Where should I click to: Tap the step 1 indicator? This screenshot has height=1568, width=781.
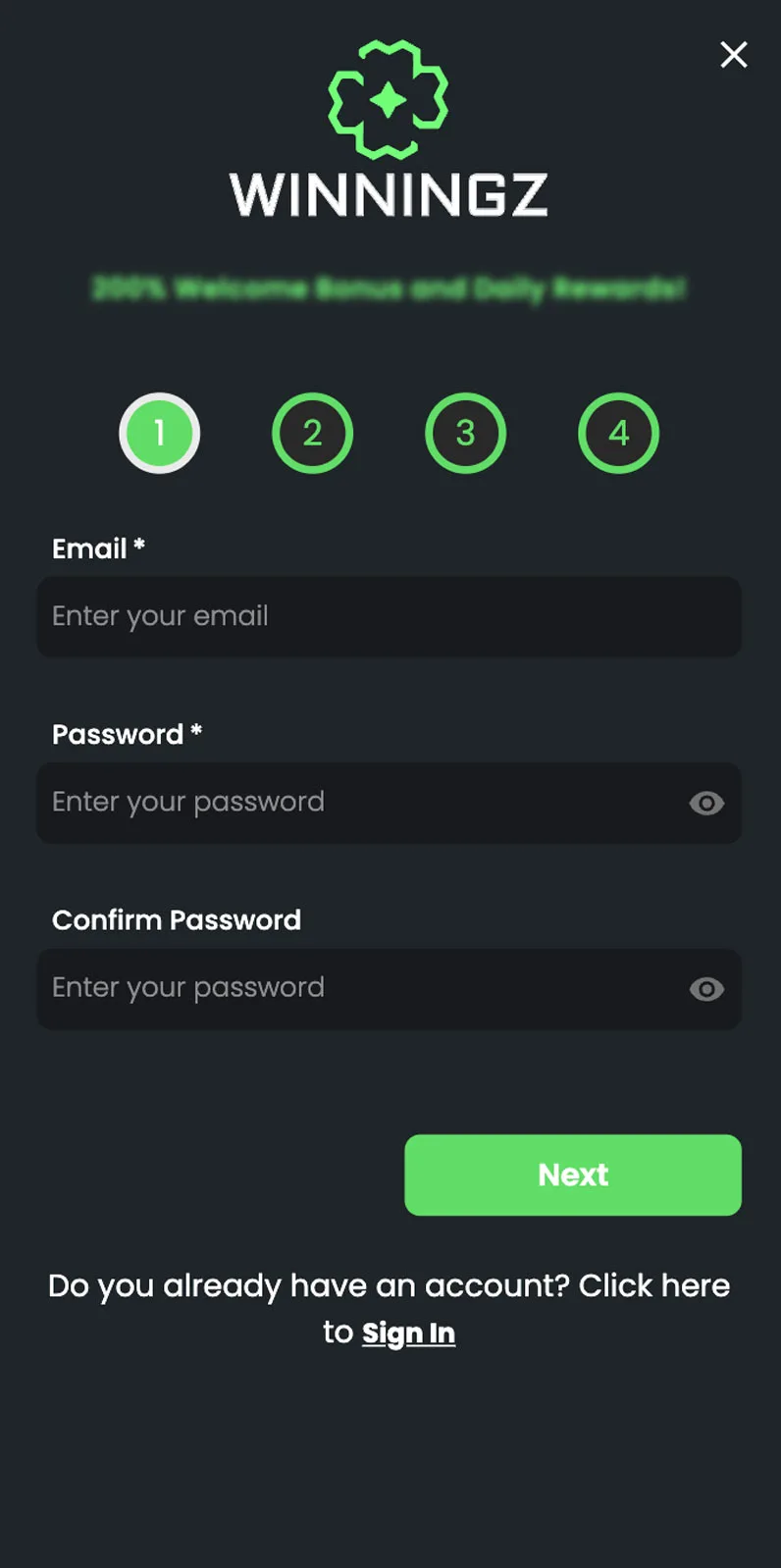click(x=159, y=433)
